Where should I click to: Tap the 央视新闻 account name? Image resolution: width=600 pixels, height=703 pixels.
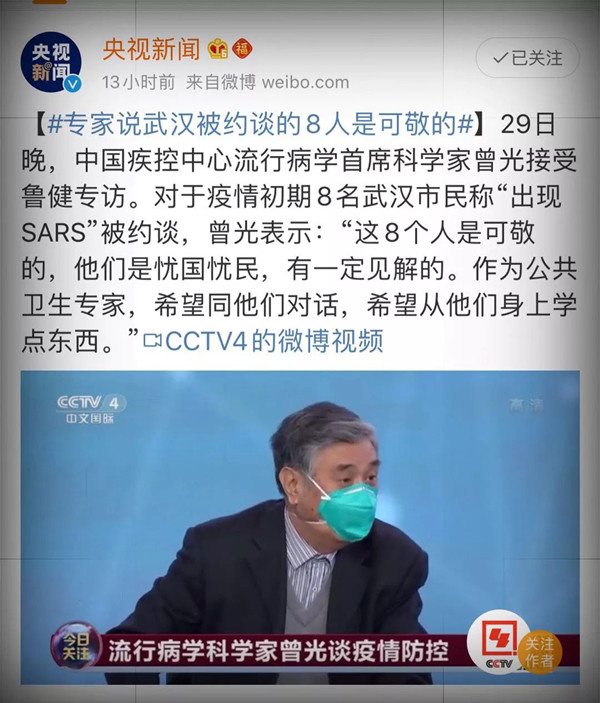pos(152,48)
